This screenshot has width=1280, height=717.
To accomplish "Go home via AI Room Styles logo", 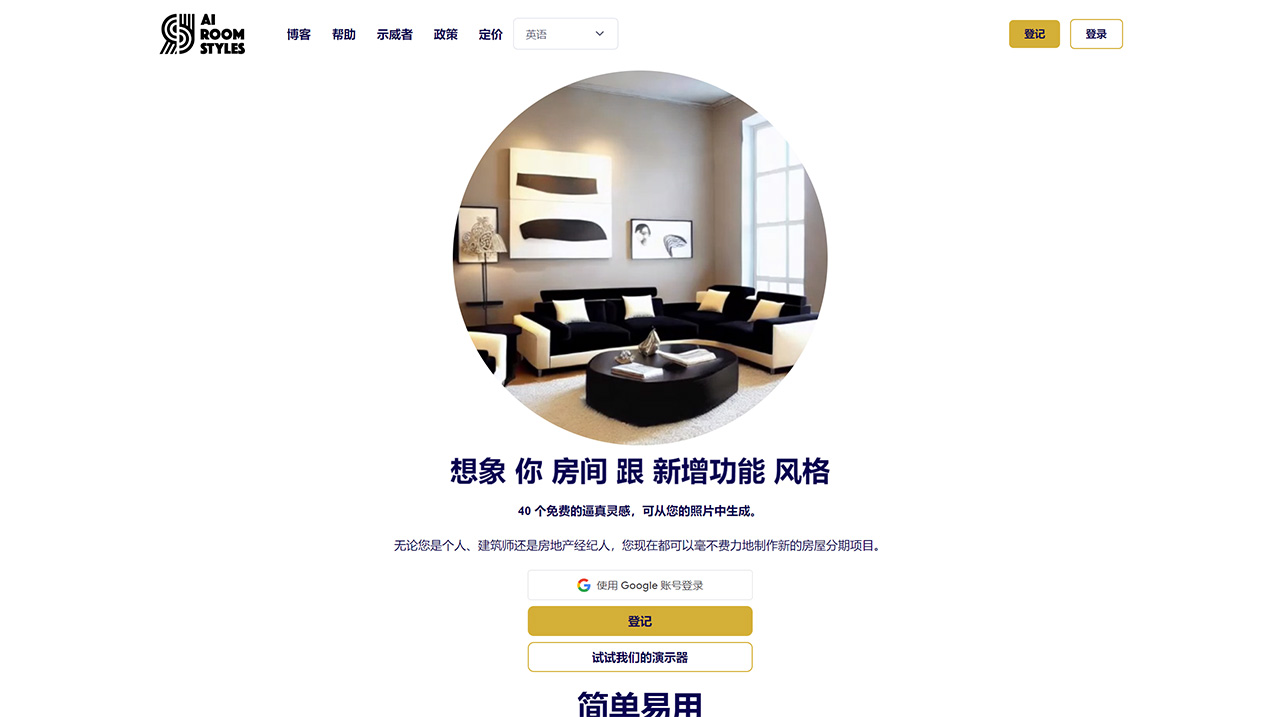I will point(203,34).
